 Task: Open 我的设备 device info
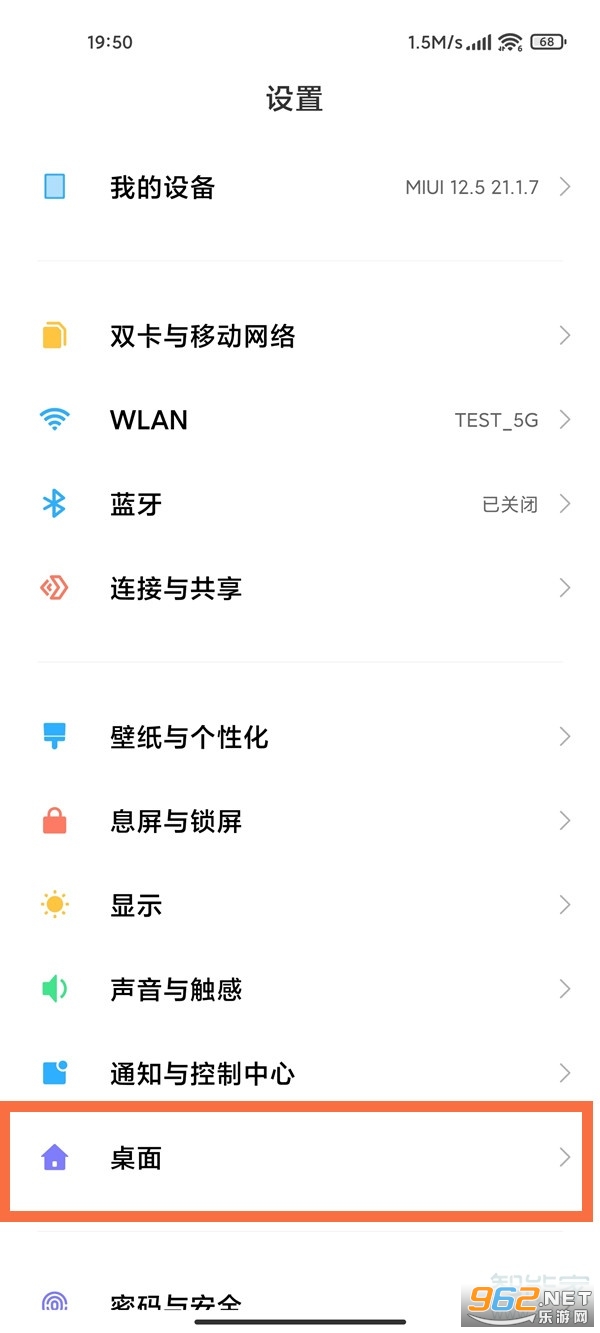click(300, 187)
